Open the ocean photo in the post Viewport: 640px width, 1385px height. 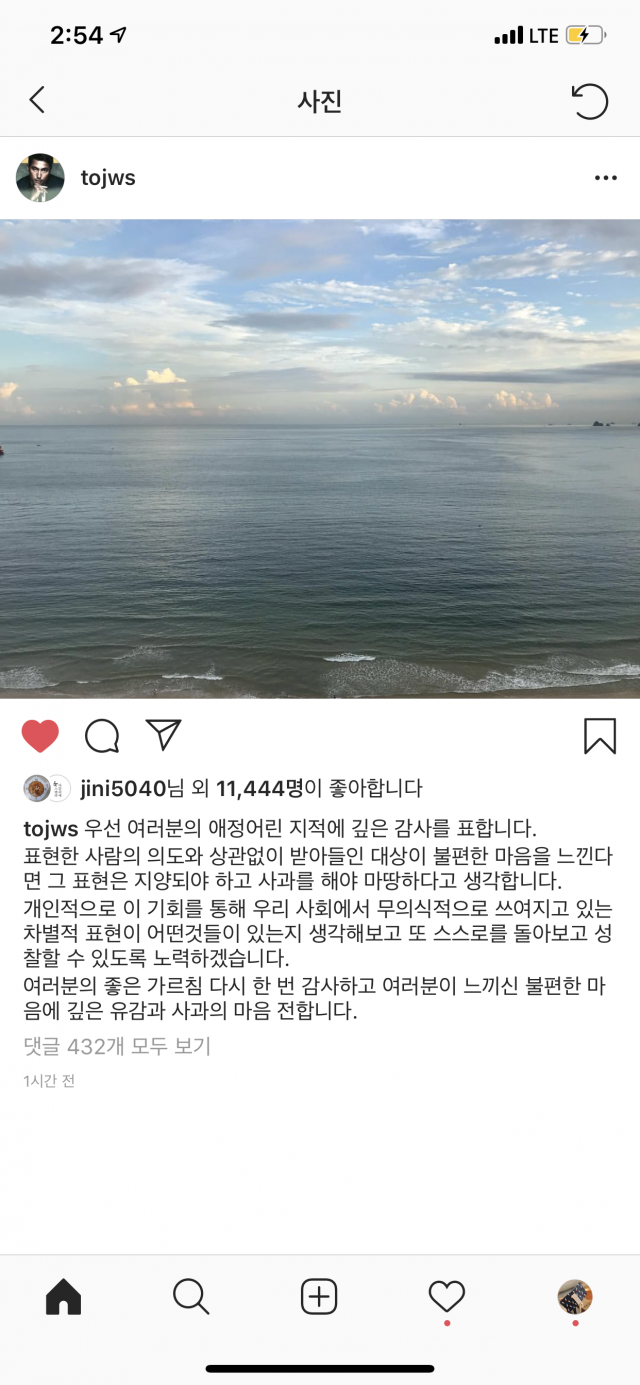tap(320, 458)
